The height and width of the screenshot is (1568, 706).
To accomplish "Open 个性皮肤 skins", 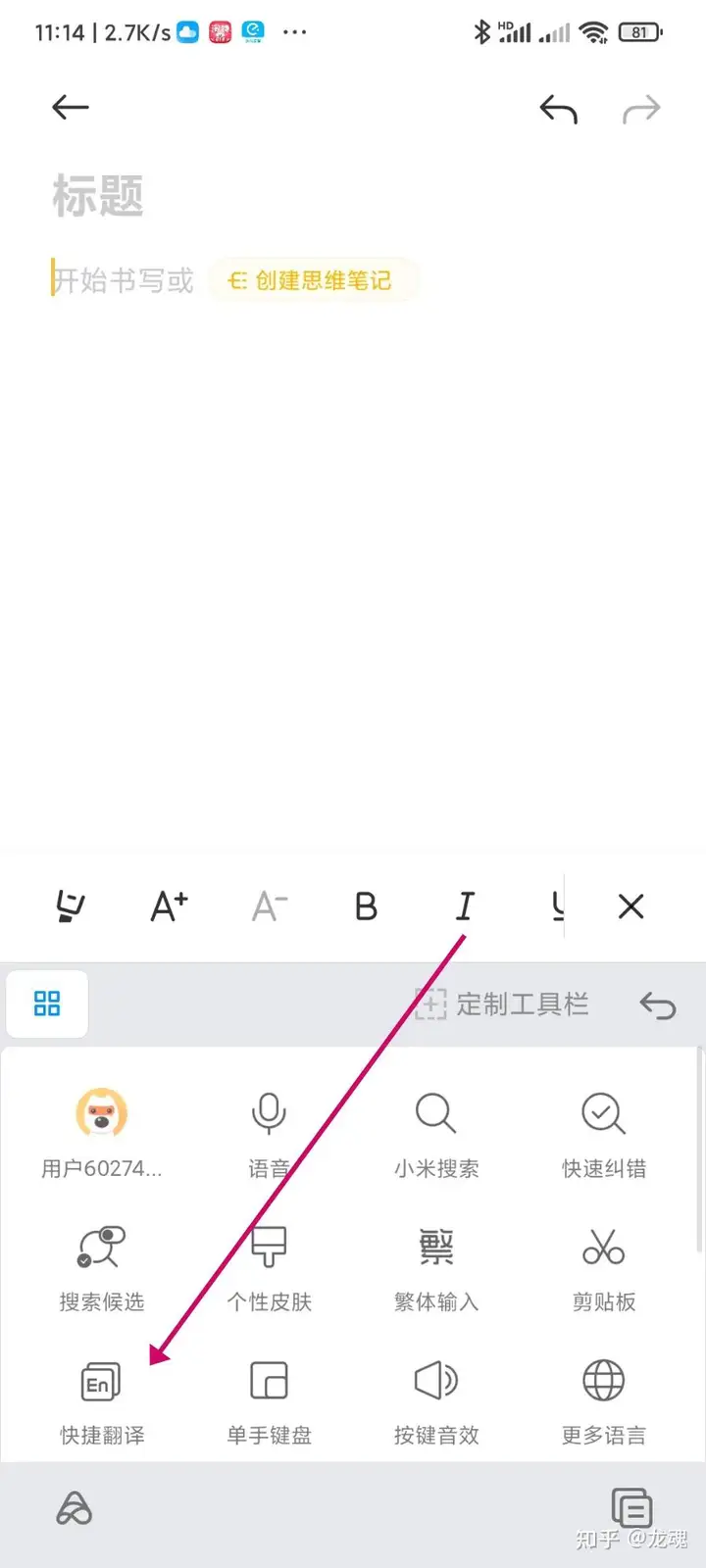I will [269, 1268].
